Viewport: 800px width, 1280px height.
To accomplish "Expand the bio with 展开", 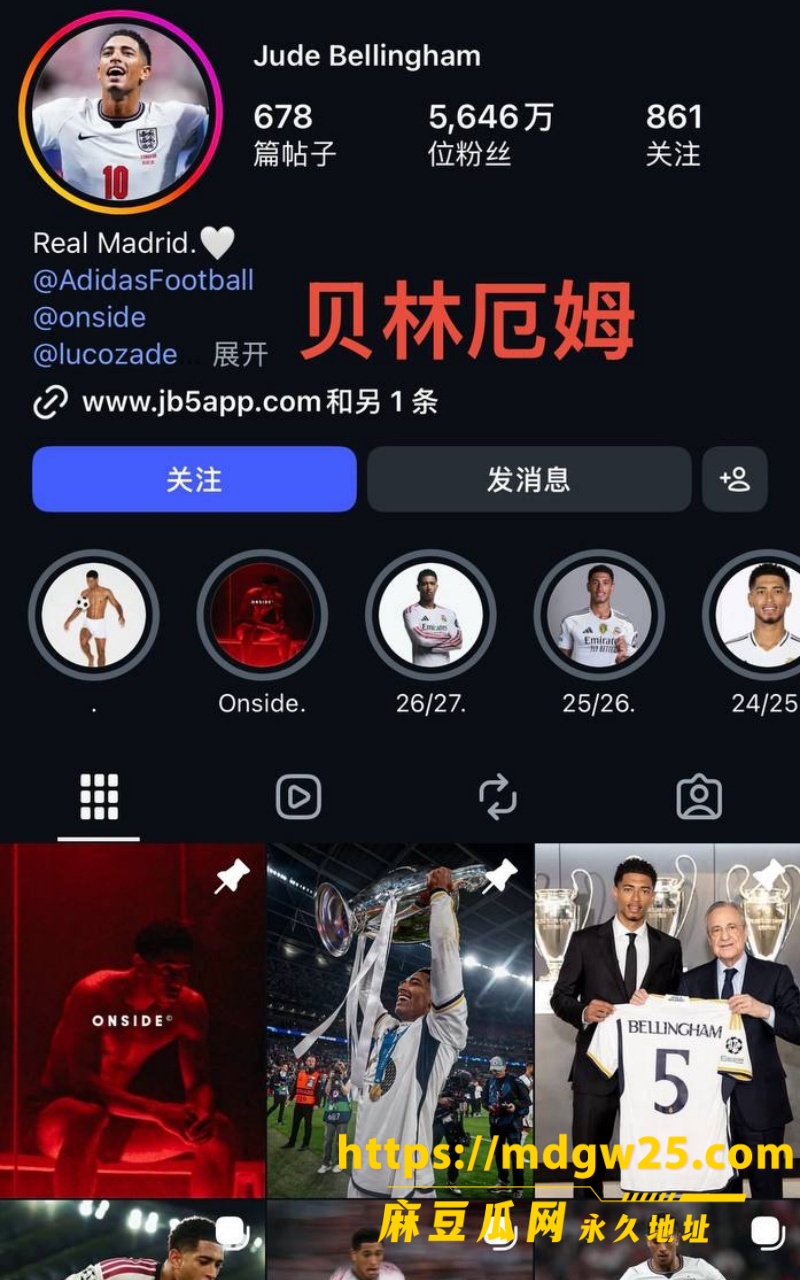I will 240,354.
